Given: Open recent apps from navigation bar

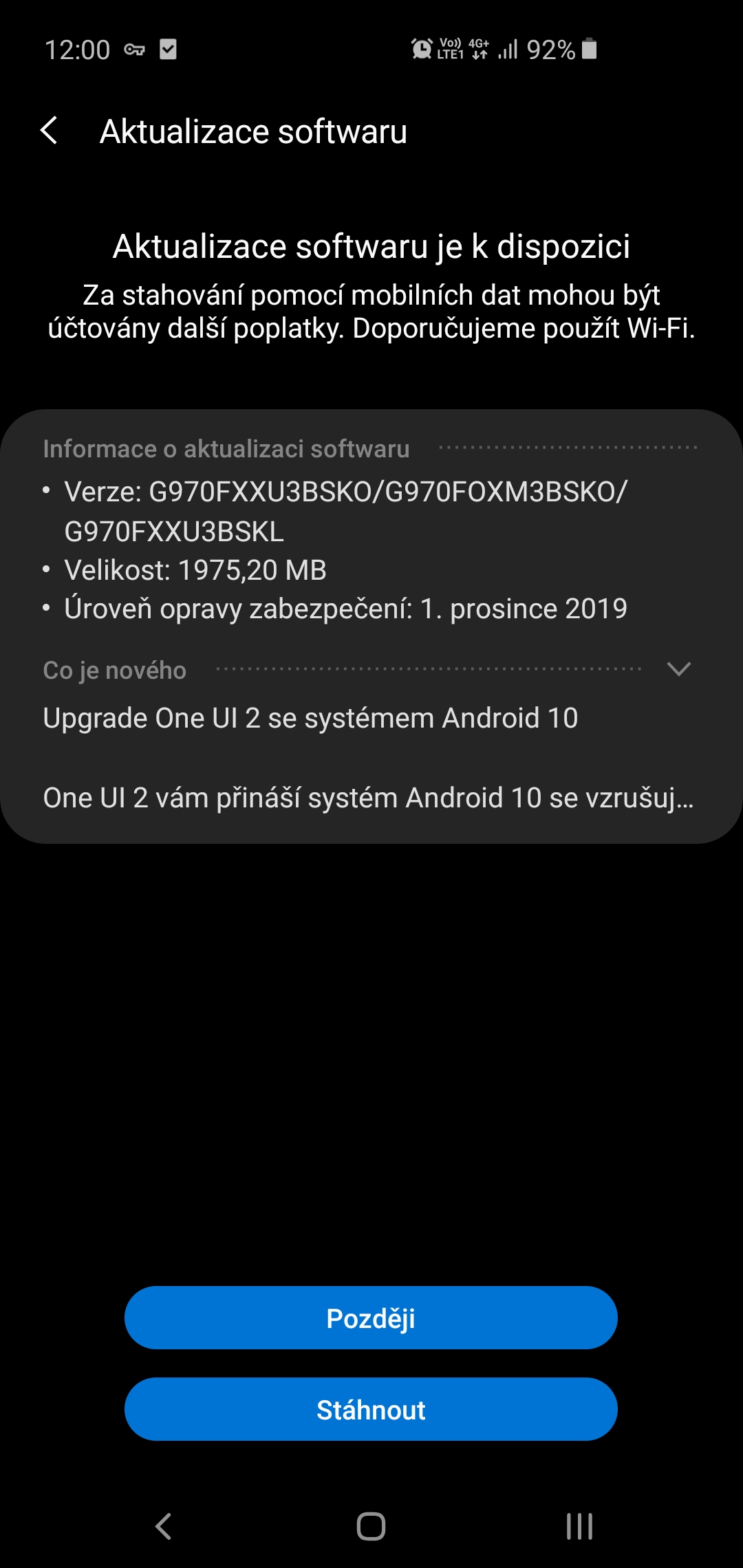Looking at the screenshot, I should click(x=579, y=1526).
